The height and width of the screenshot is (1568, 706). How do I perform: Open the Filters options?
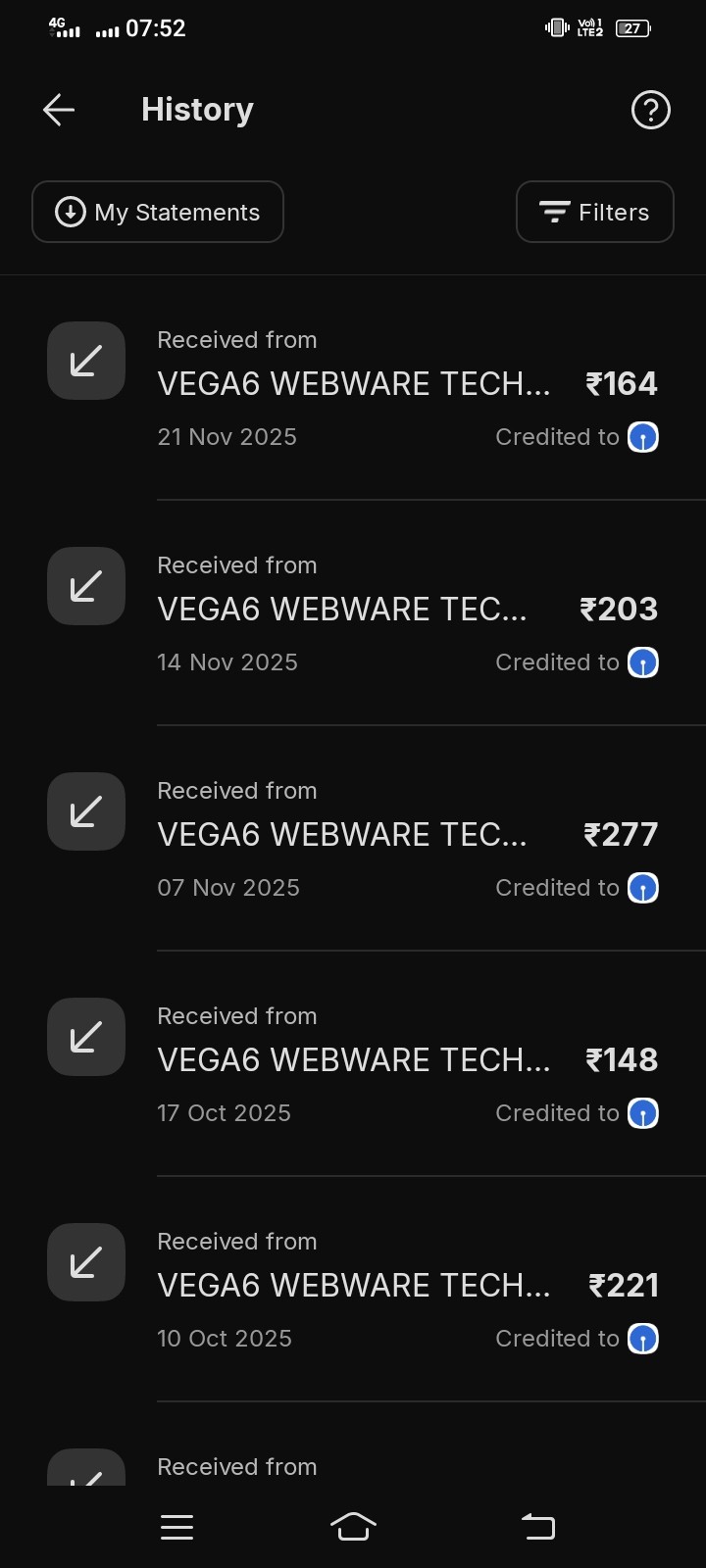594,212
